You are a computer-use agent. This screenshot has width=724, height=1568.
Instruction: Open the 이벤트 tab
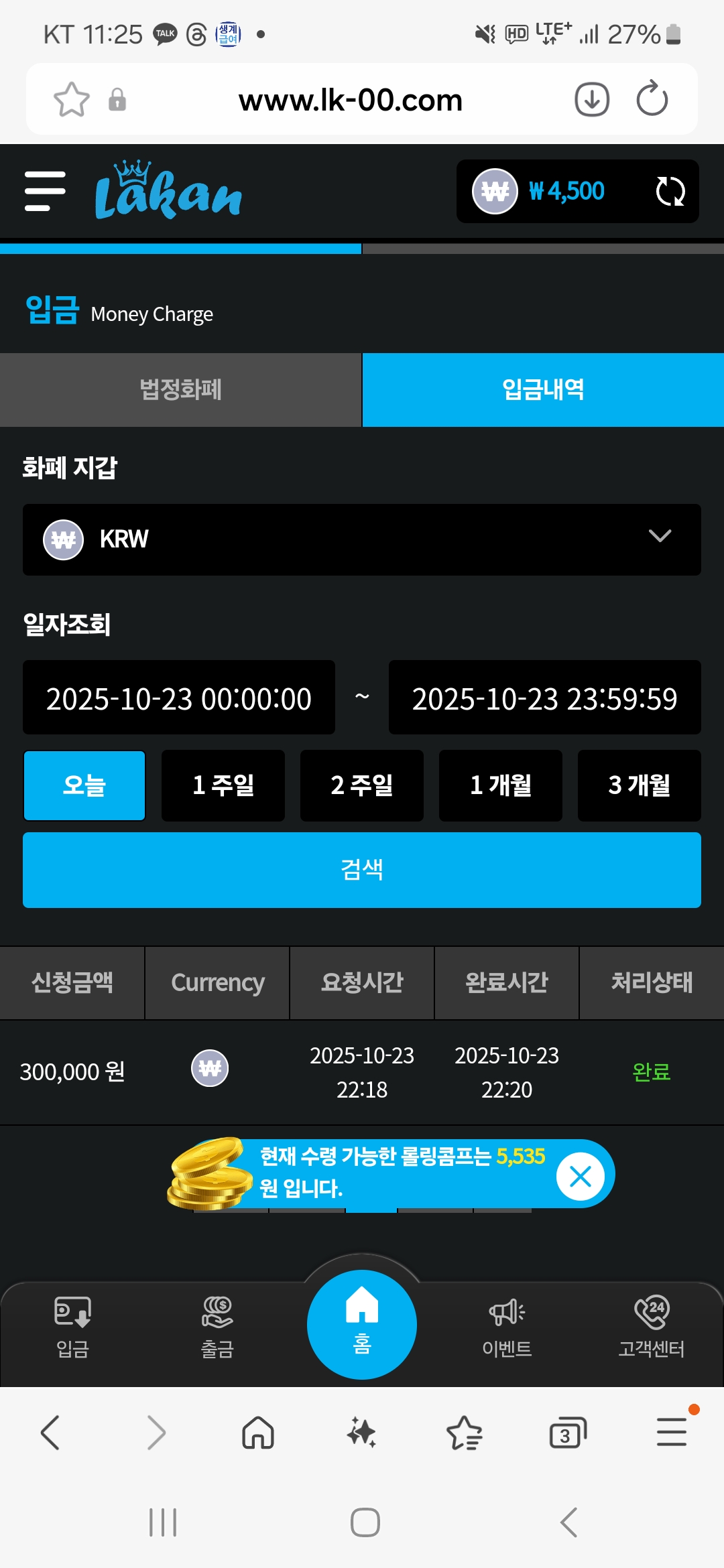click(x=507, y=1327)
